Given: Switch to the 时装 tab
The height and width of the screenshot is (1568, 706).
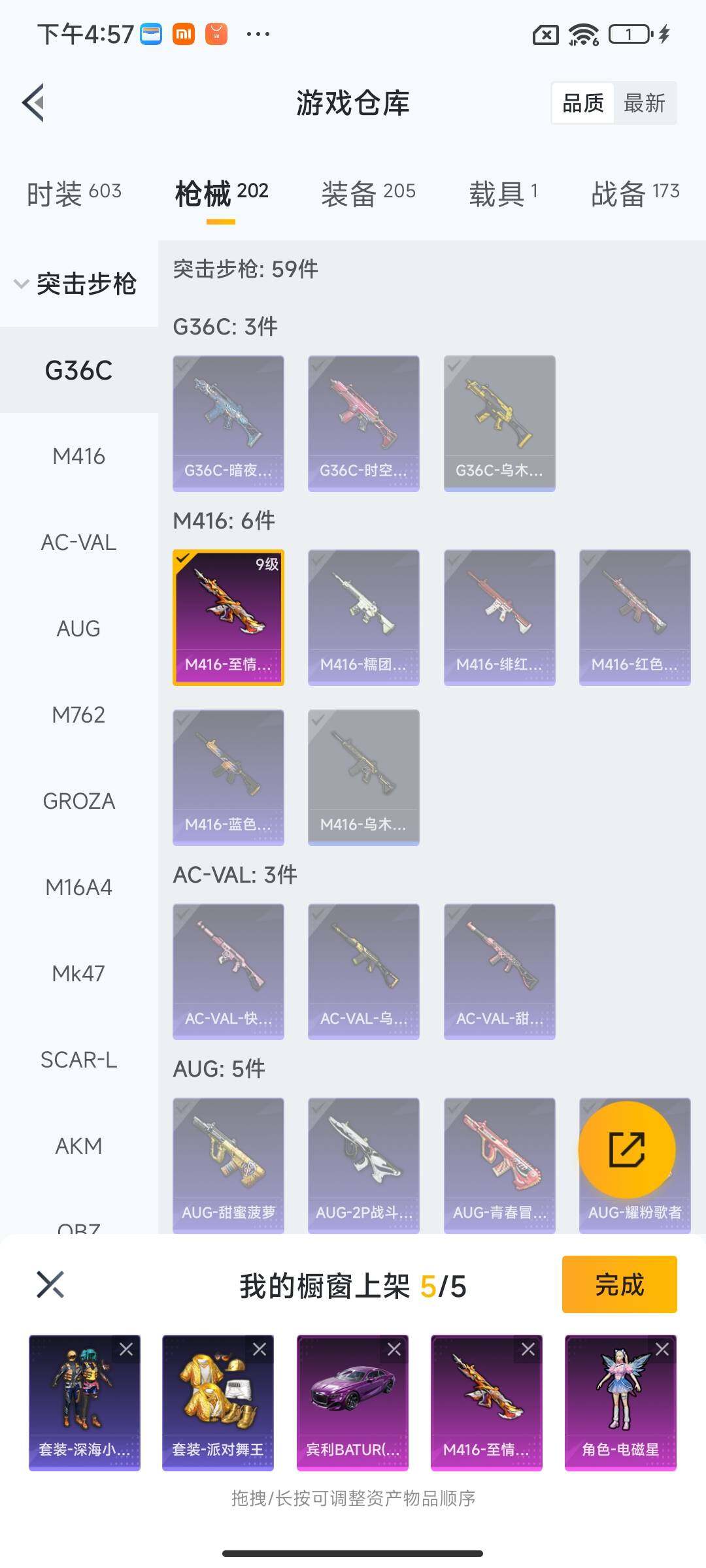Looking at the screenshot, I should tap(74, 193).
